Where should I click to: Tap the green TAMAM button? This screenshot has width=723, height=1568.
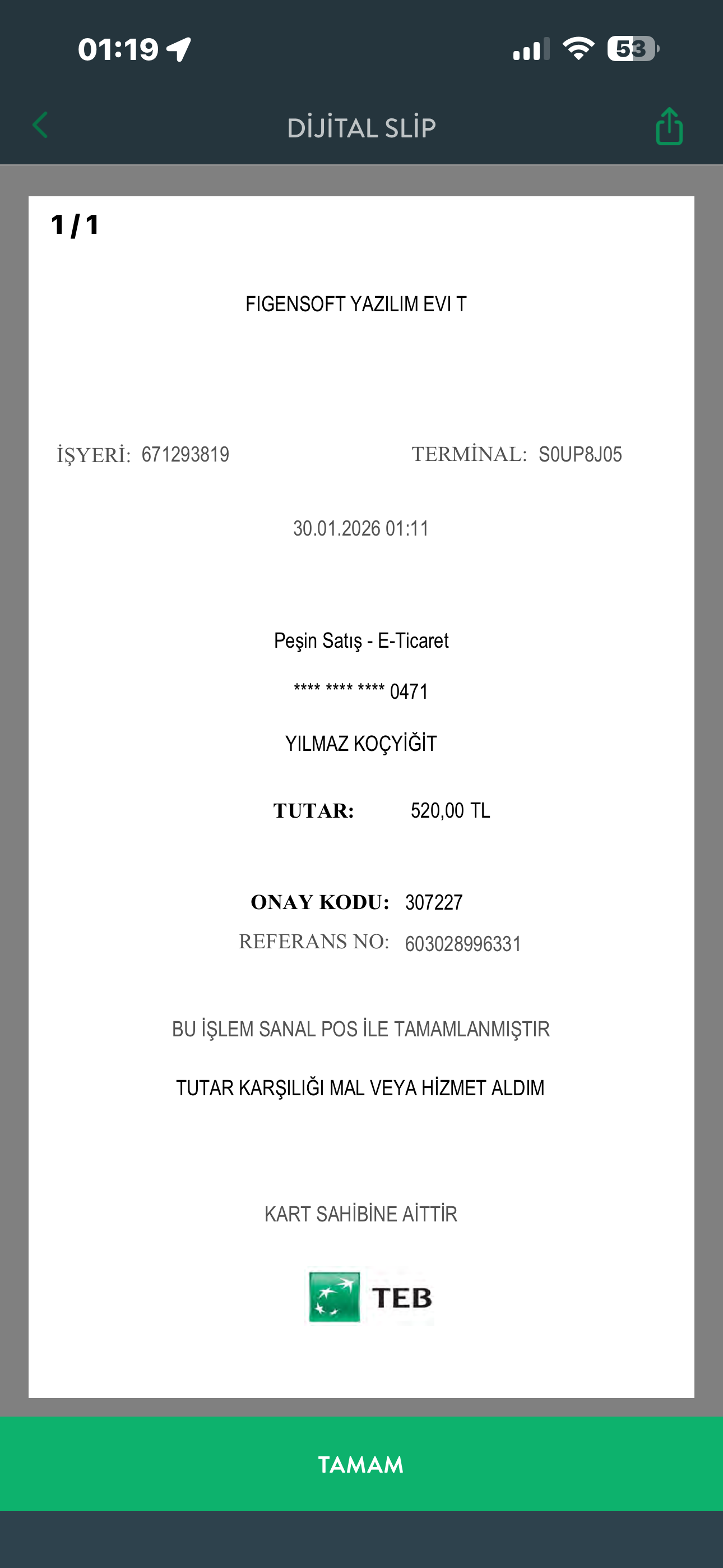[x=361, y=1464]
